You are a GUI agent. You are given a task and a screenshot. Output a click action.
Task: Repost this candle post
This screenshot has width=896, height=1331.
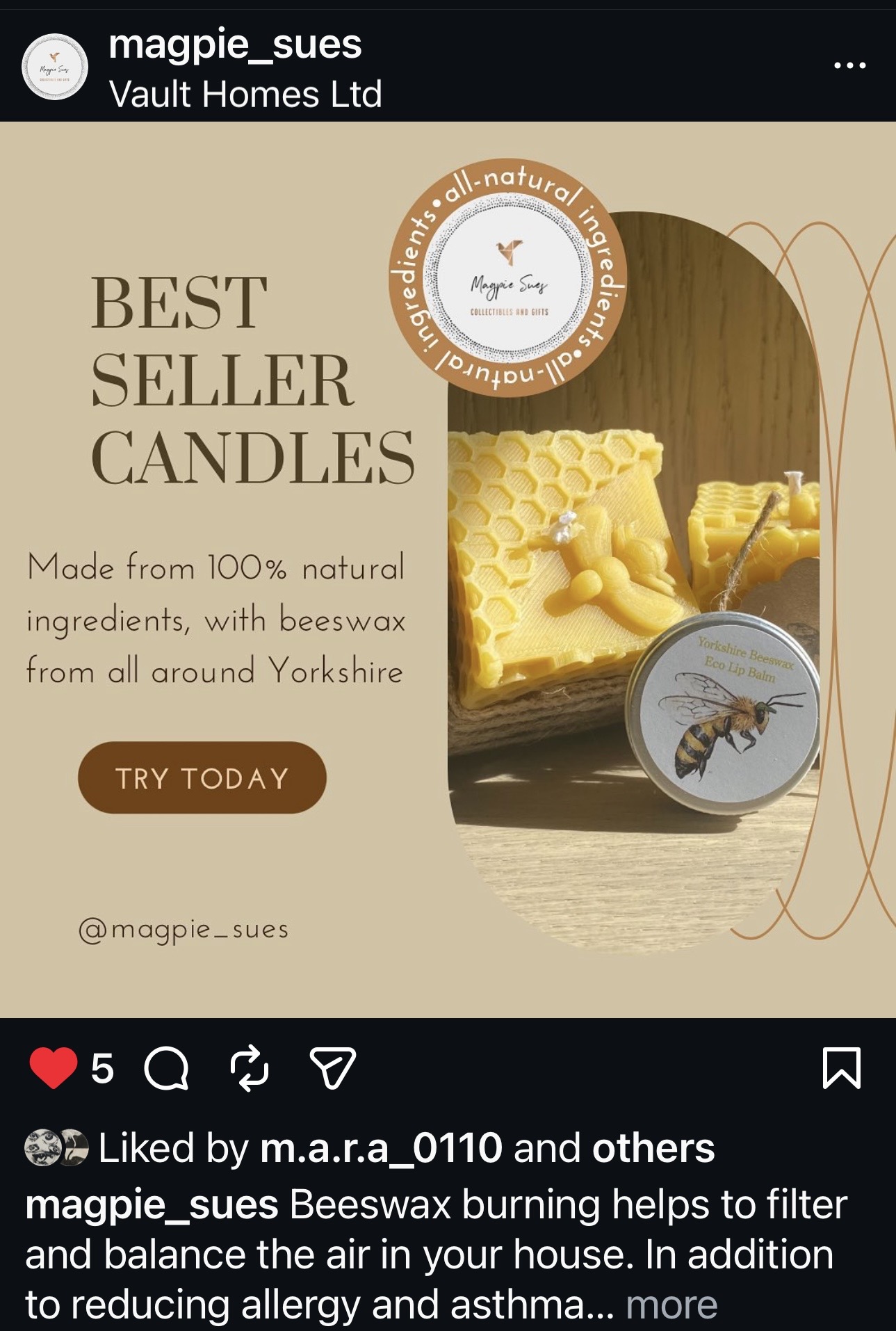(249, 1067)
